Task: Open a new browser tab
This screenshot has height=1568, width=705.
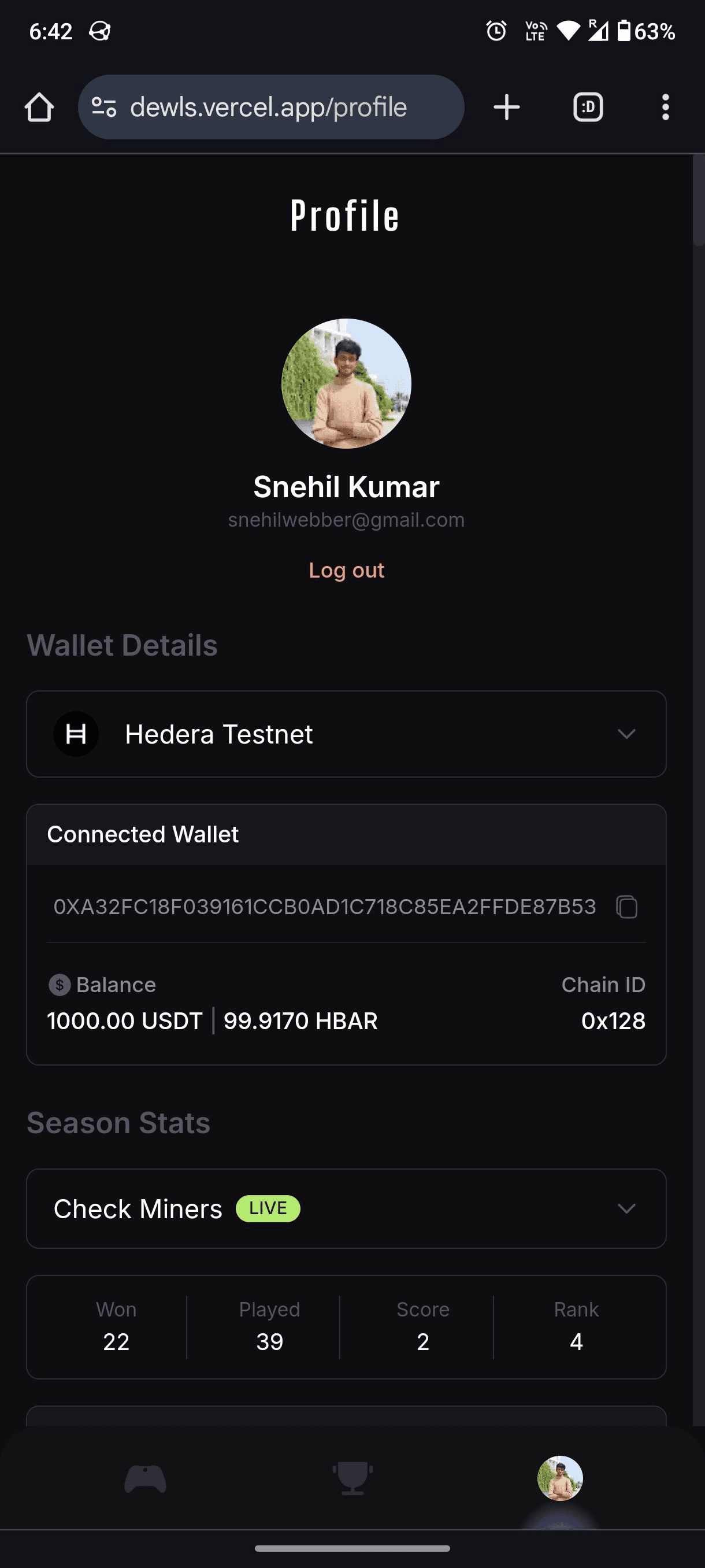Action: pyautogui.click(x=506, y=108)
